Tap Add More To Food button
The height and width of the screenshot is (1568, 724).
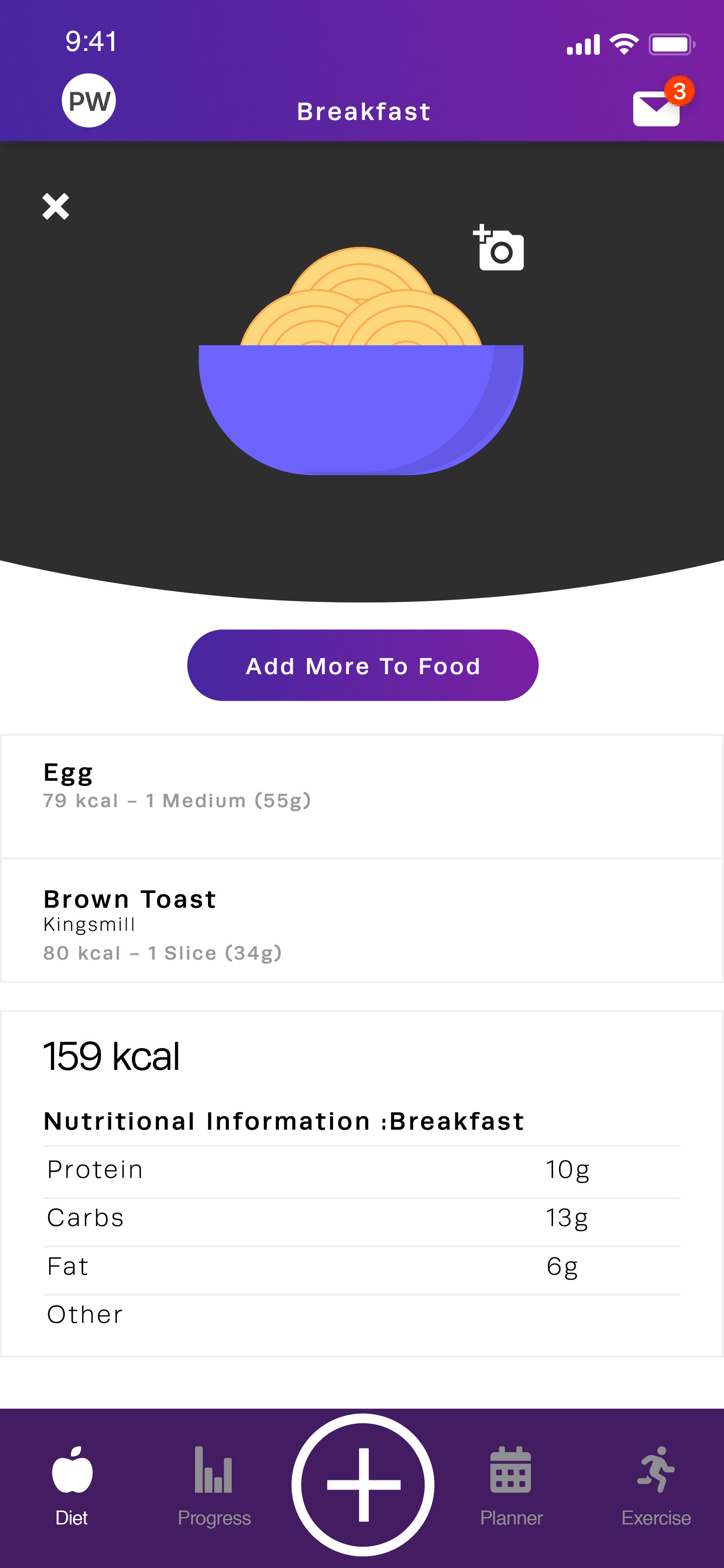(363, 665)
